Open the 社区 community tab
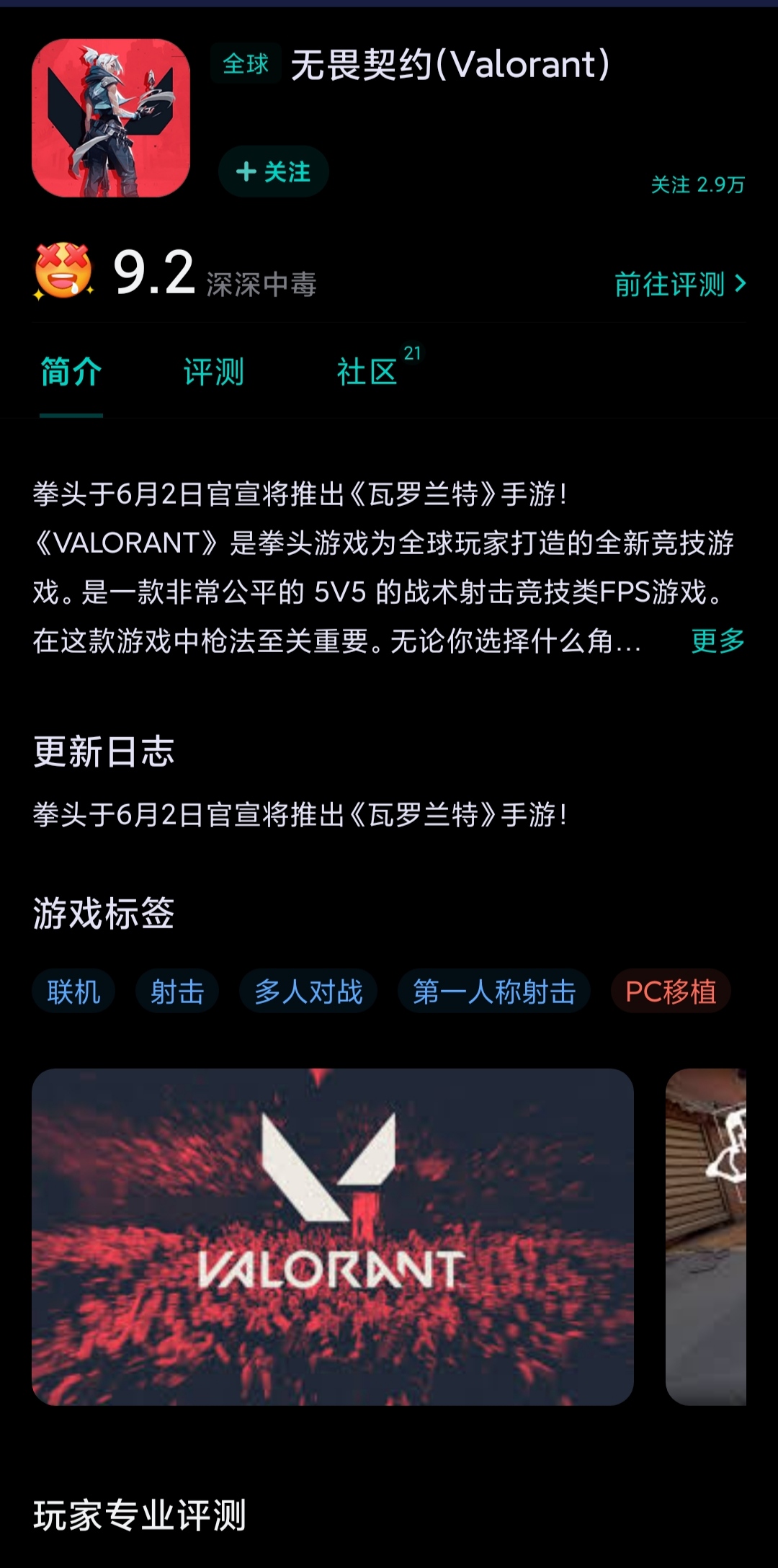Image resolution: width=778 pixels, height=1568 pixels. point(368,373)
